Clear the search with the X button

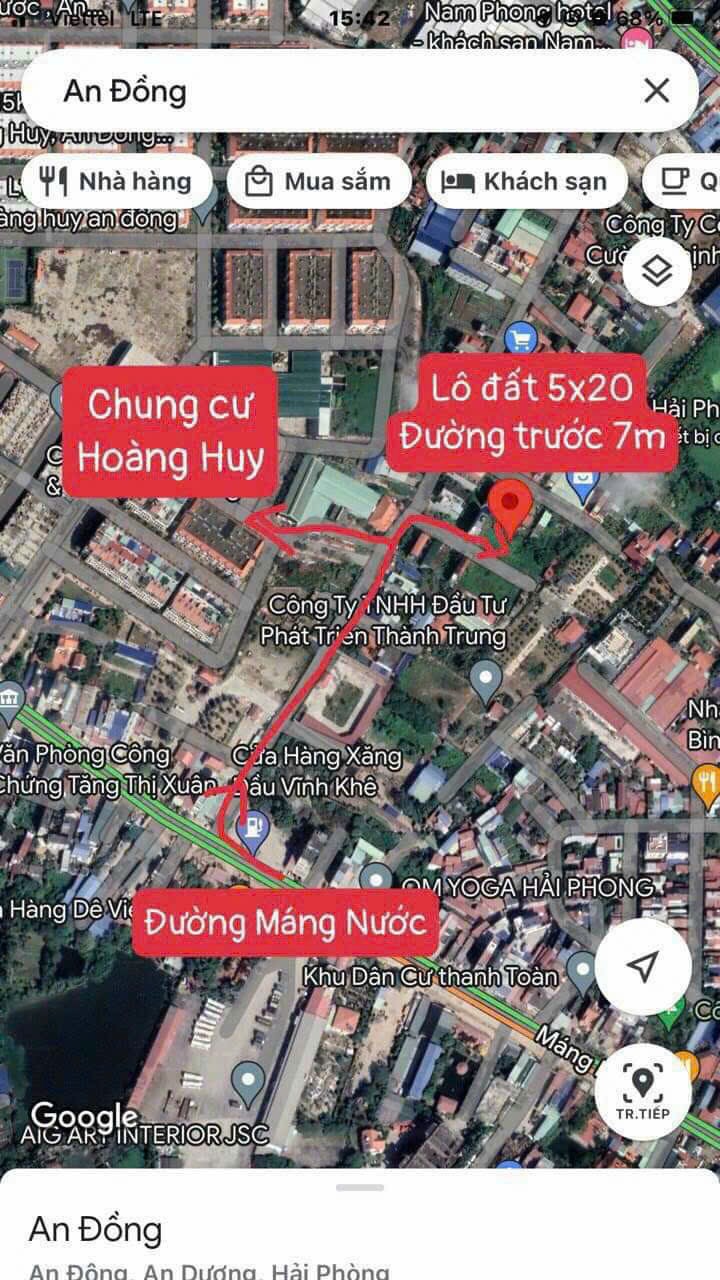[x=656, y=90]
